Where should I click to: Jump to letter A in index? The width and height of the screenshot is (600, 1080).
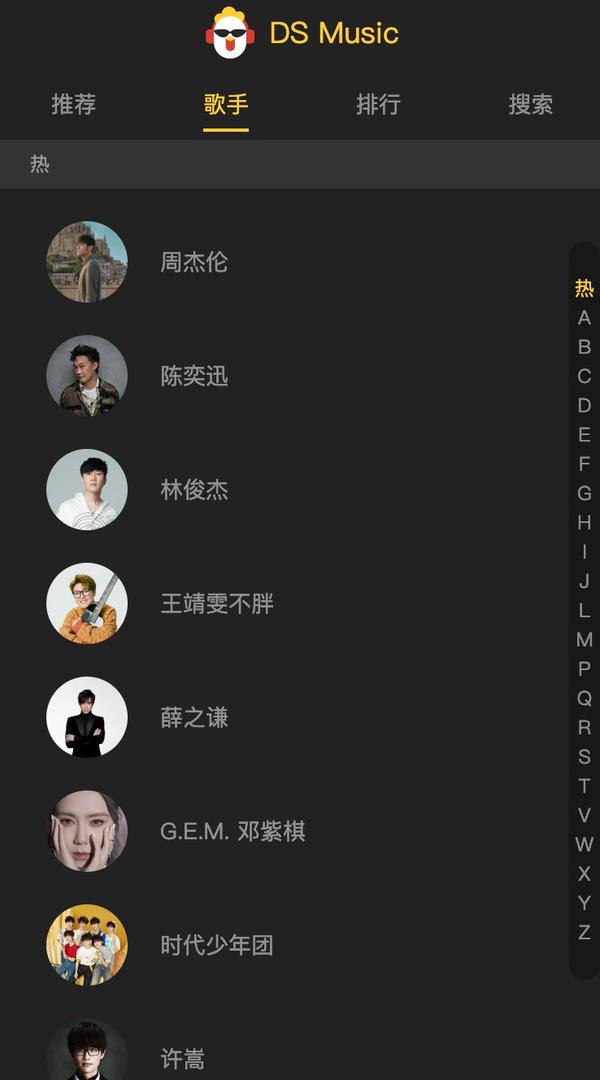coord(584,318)
